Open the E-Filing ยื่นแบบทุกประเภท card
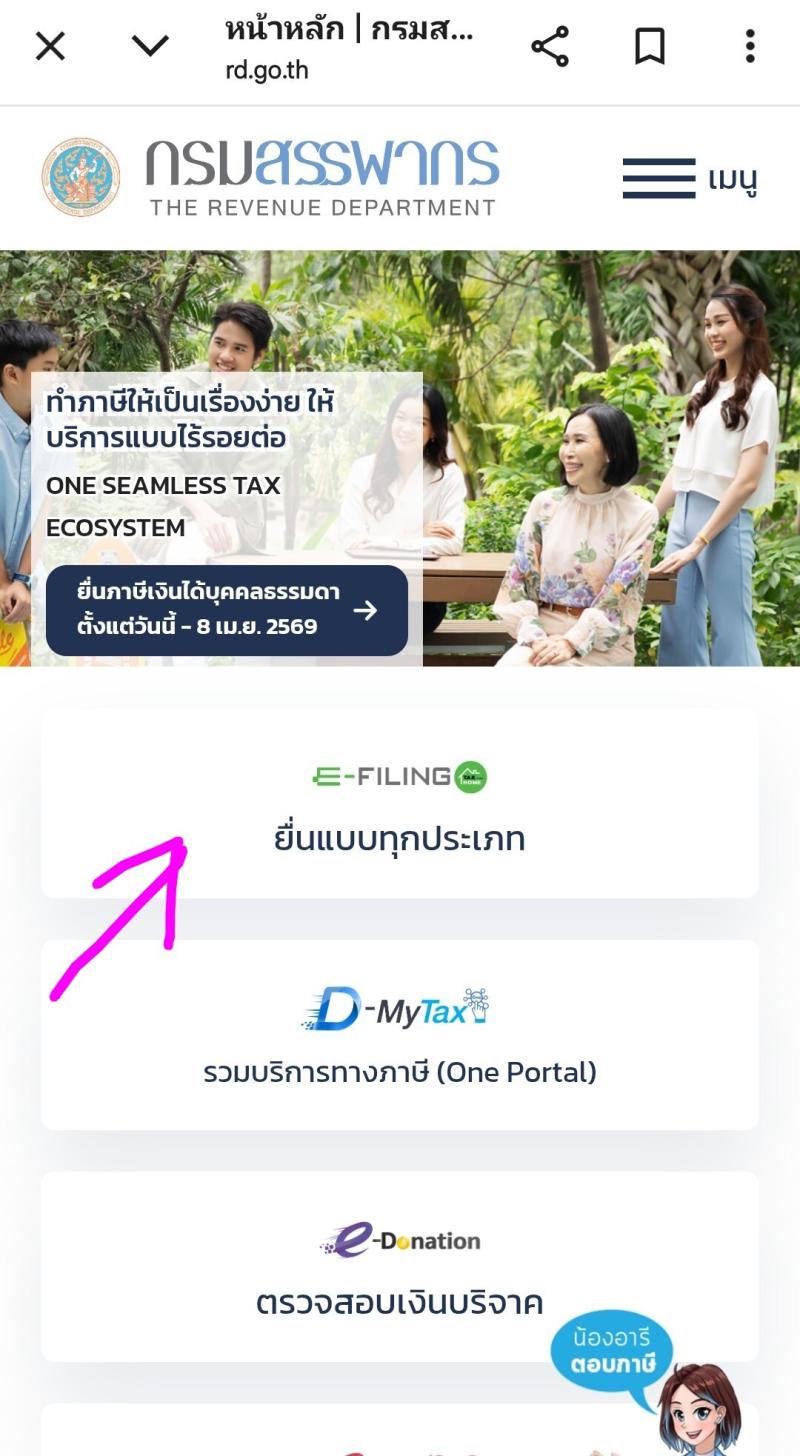This screenshot has height=1456, width=800. [x=400, y=804]
